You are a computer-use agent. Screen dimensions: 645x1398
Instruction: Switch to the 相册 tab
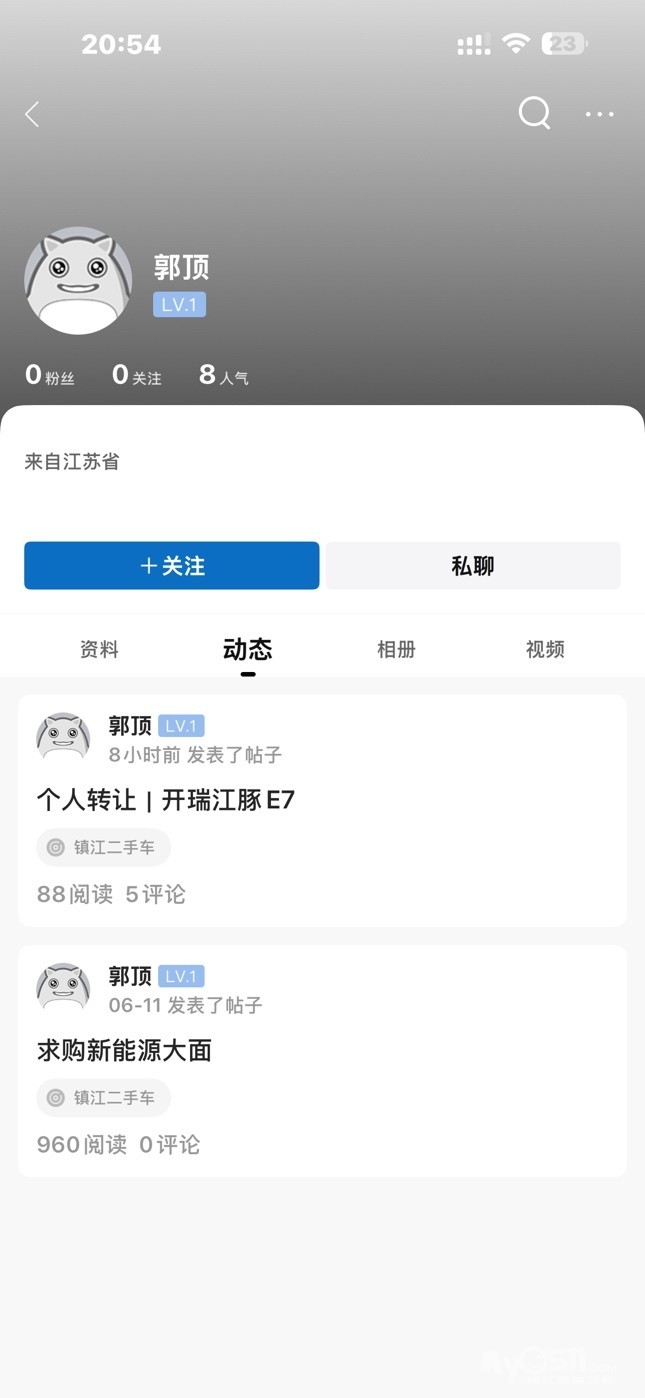click(396, 649)
